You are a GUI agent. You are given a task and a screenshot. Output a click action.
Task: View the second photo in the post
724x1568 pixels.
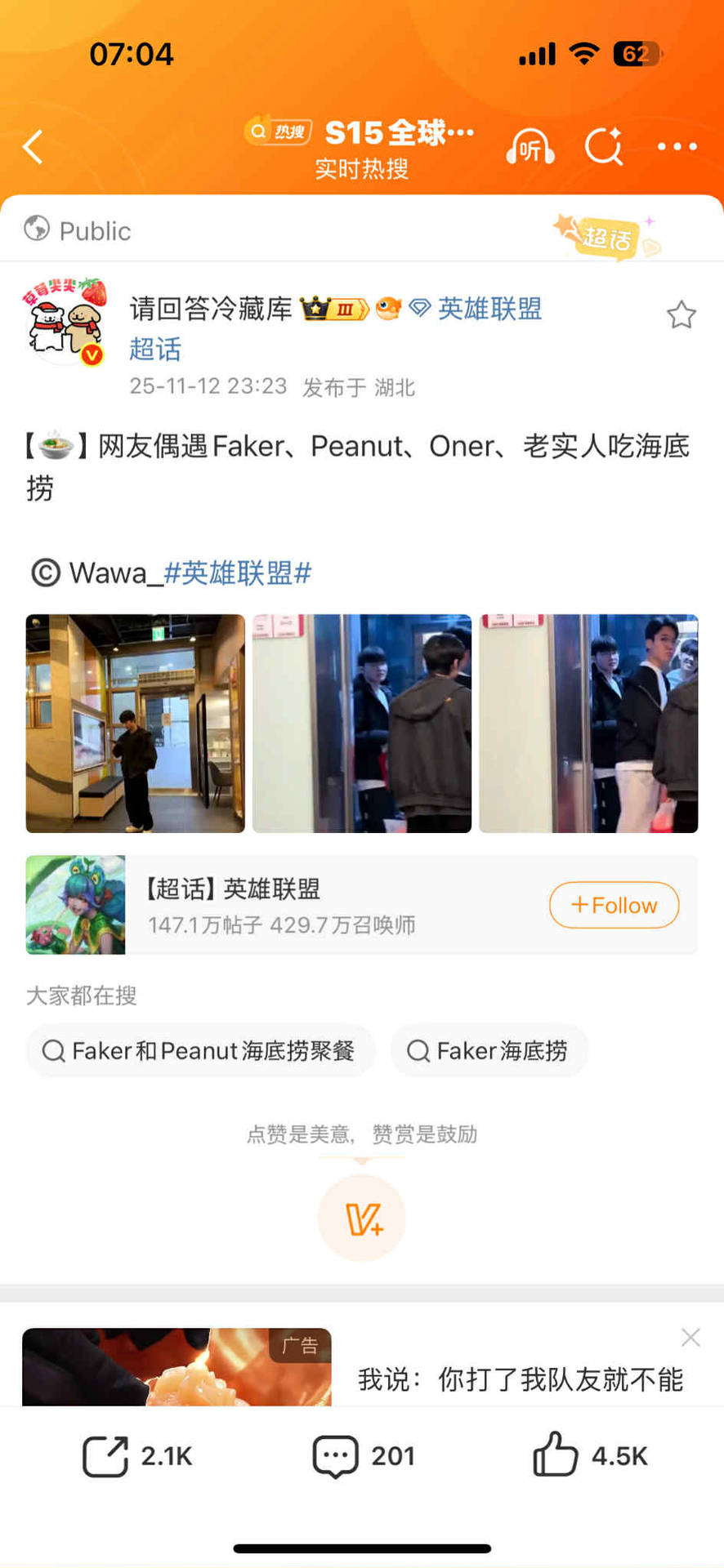[362, 724]
